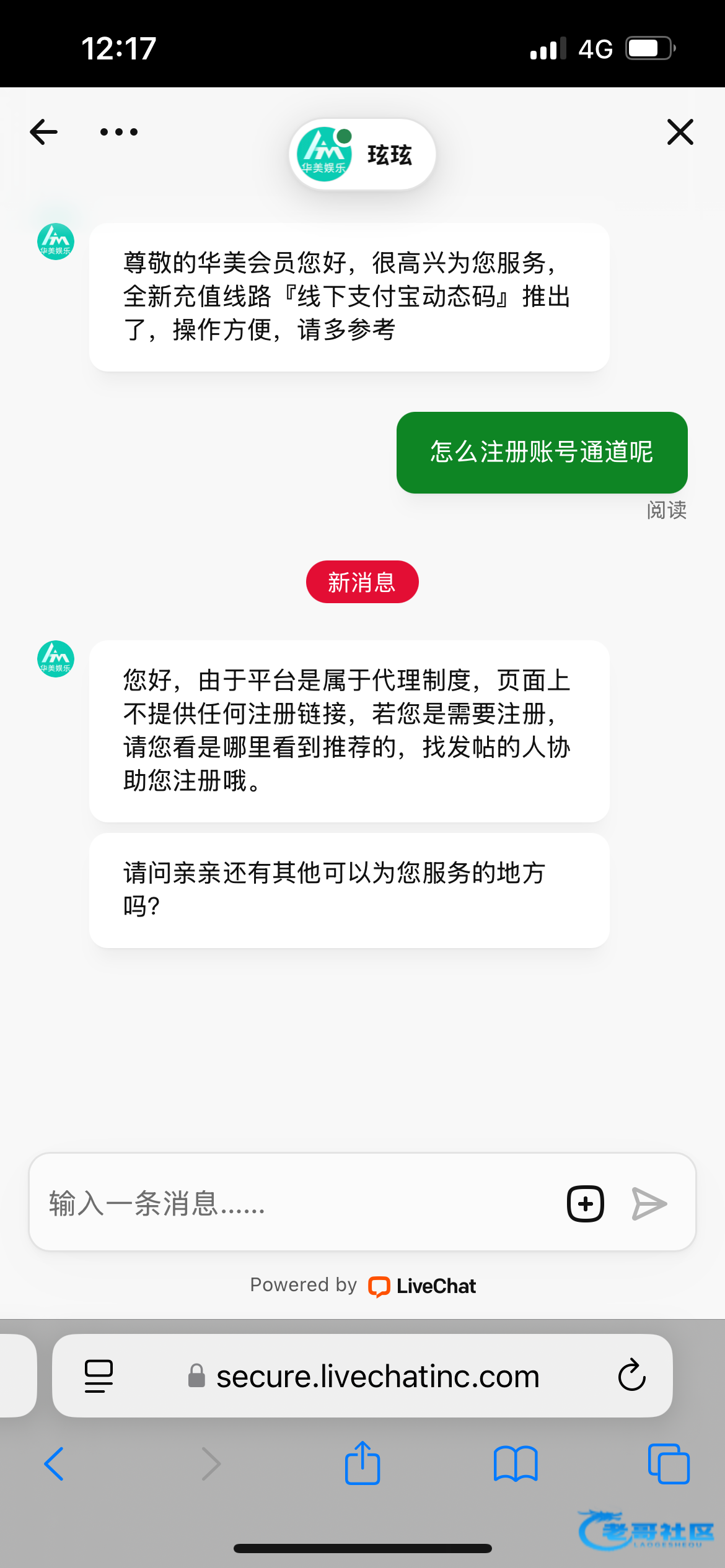Open agent 玹玹's profile pill
The image size is (725, 1568).
pyautogui.click(x=362, y=155)
